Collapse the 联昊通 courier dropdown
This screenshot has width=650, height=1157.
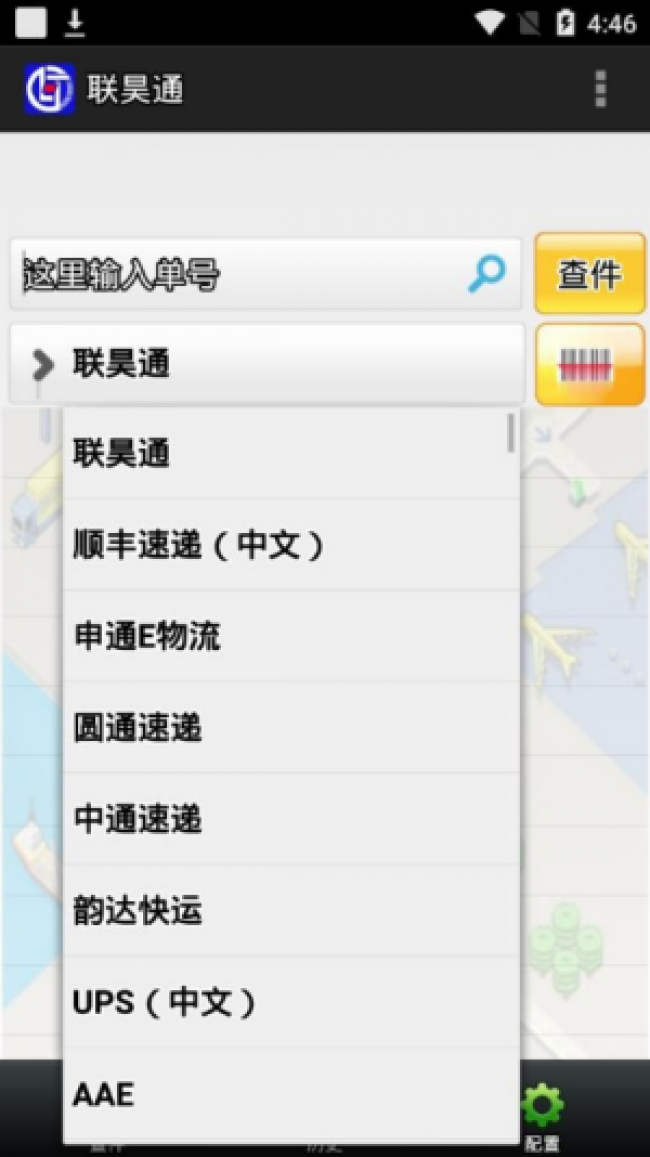pyautogui.click(x=266, y=364)
